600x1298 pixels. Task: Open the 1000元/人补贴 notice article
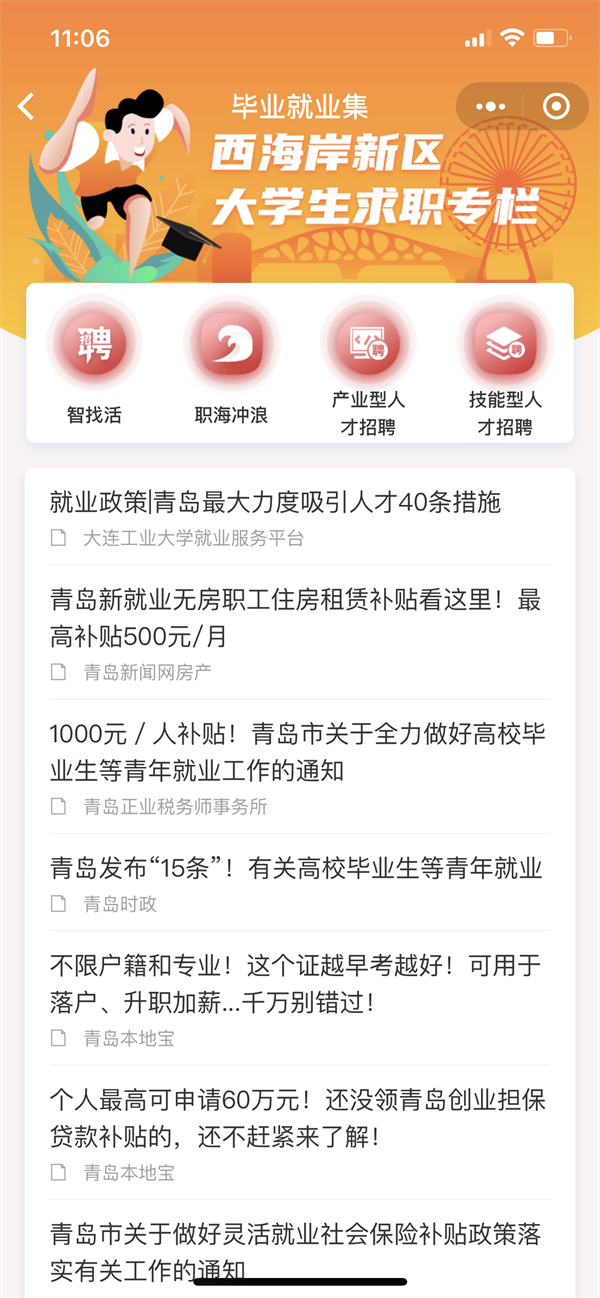(x=295, y=750)
